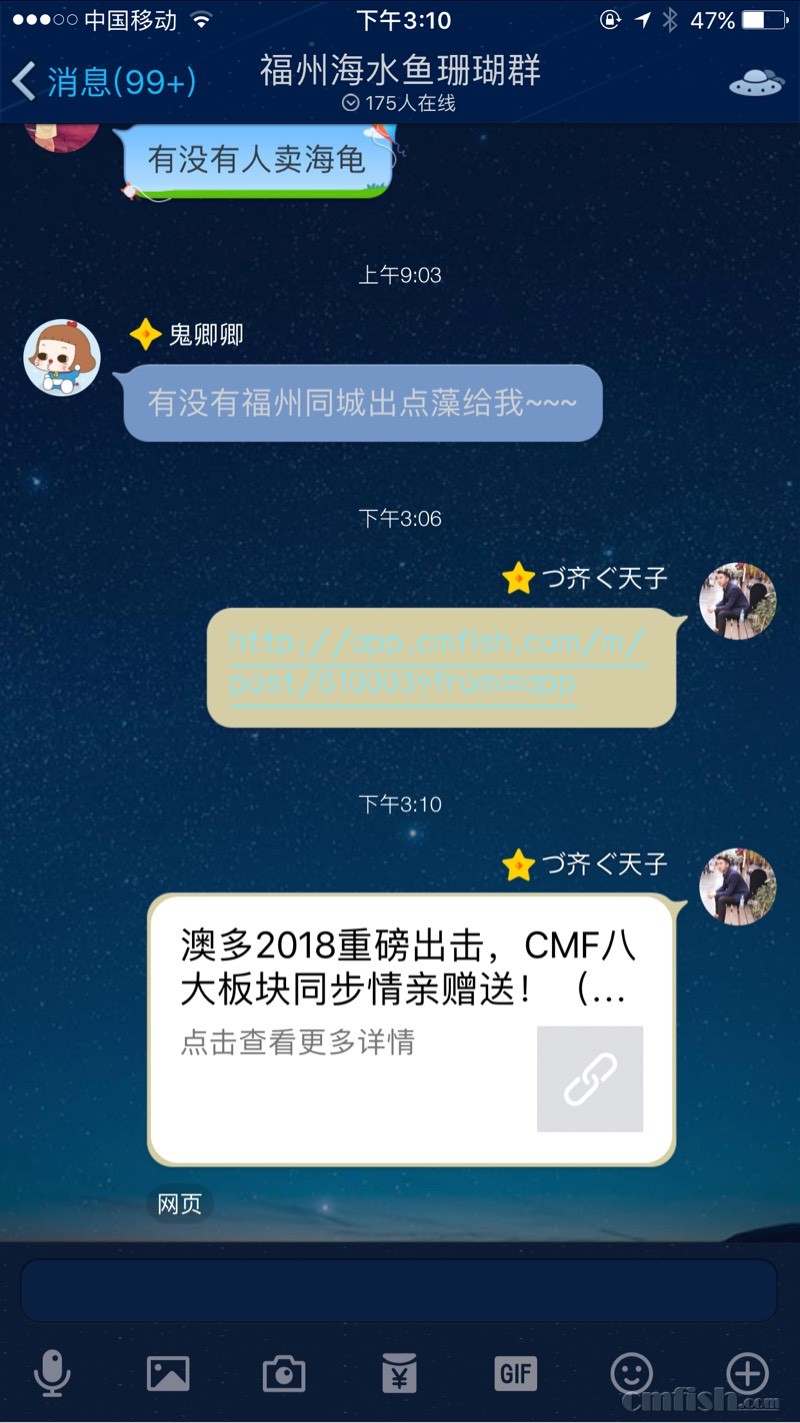This screenshot has width=800, height=1423.
Task: Open the 澳多2018重磅出击 shared webpage card
Action: 411,1028
